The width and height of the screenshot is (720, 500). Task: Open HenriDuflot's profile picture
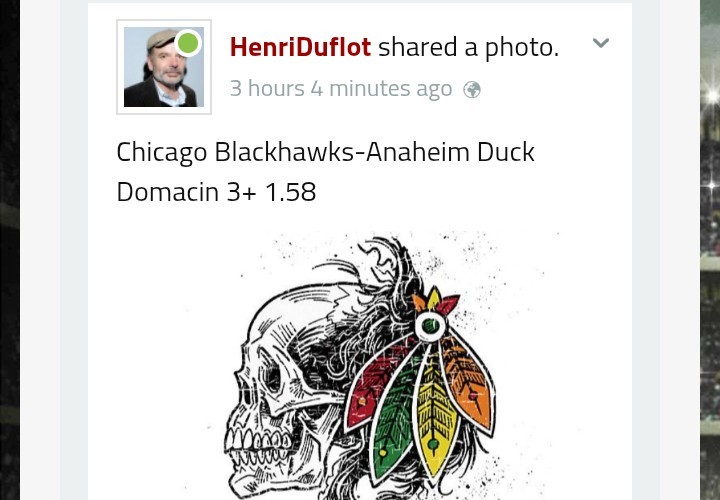click(x=164, y=67)
